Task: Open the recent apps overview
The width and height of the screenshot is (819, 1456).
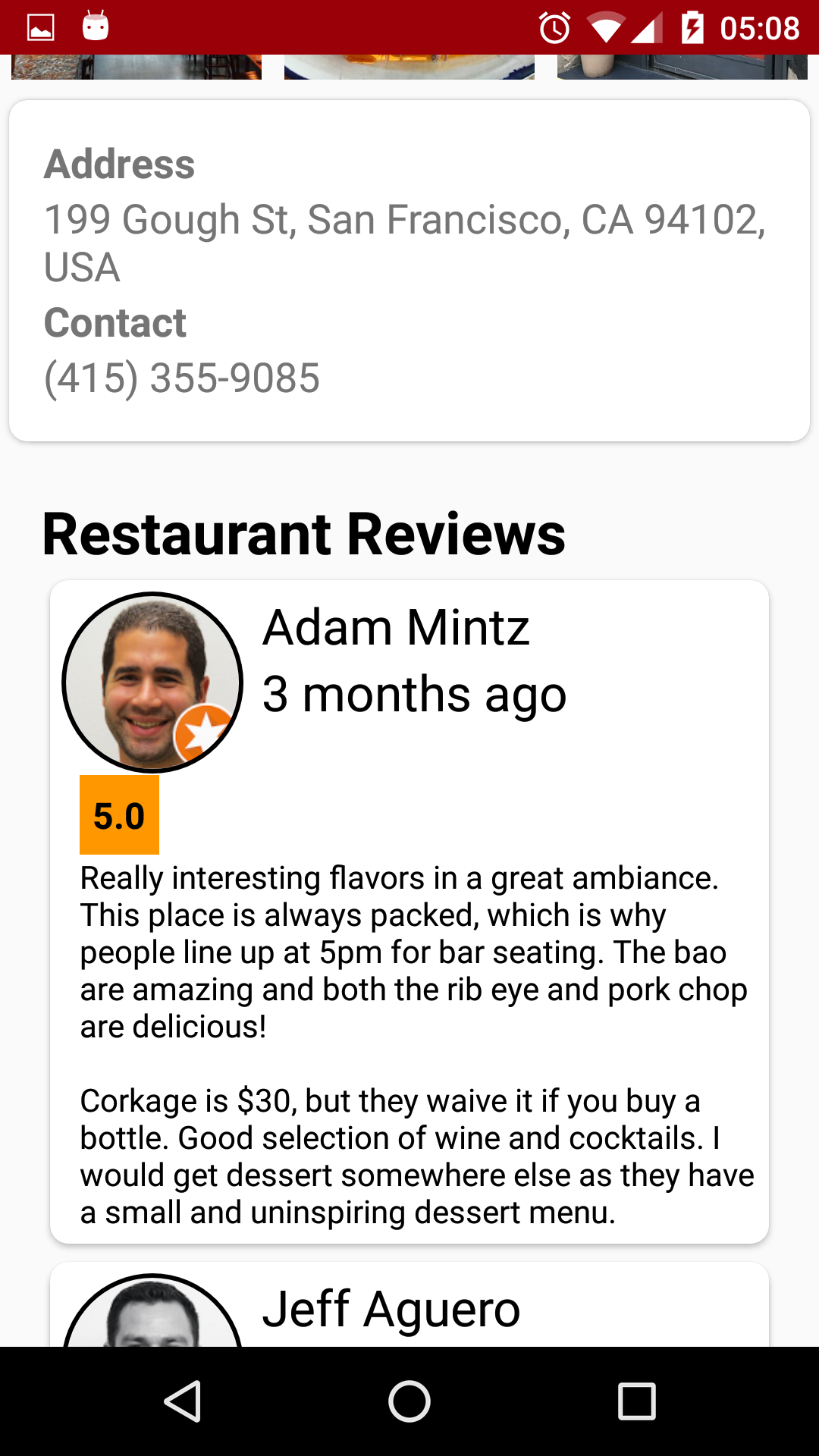Action: [x=637, y=1401]
